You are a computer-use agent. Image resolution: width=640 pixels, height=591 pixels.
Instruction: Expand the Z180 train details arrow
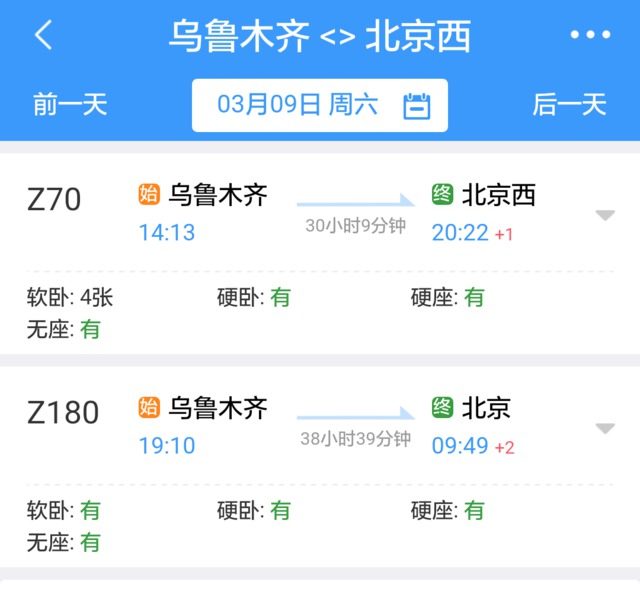pos(604,428)
